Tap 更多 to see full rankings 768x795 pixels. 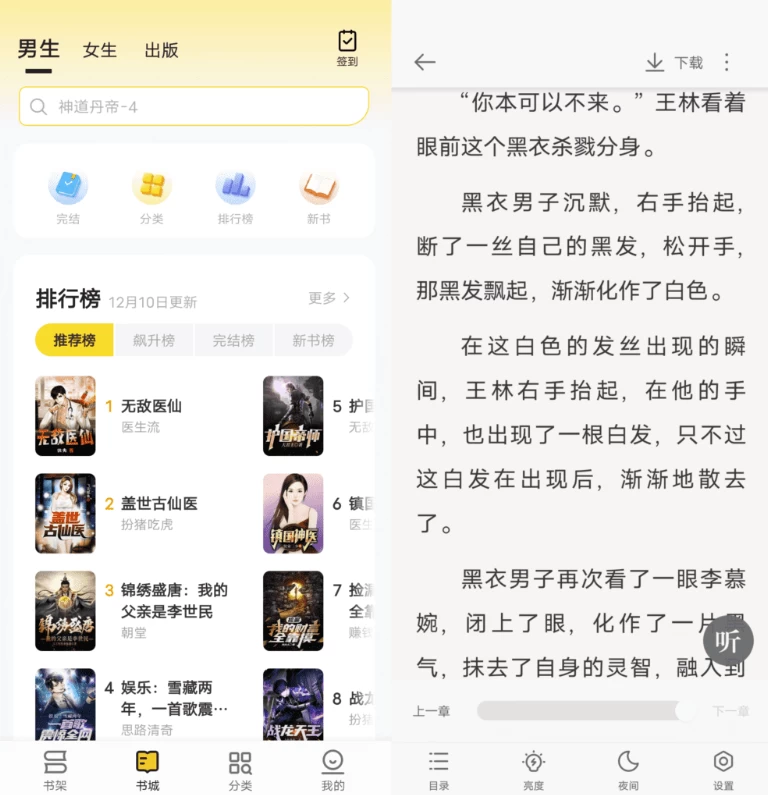click(x=329, y=298)
